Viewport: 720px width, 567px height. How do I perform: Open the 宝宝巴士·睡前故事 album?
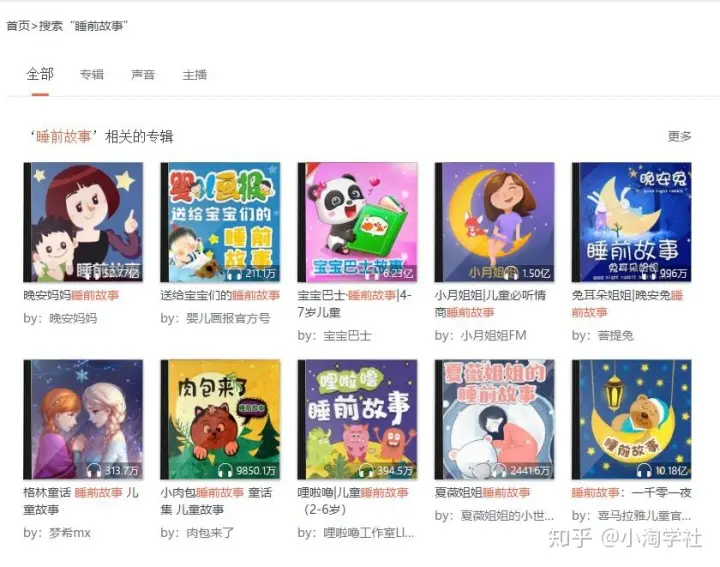358,223
